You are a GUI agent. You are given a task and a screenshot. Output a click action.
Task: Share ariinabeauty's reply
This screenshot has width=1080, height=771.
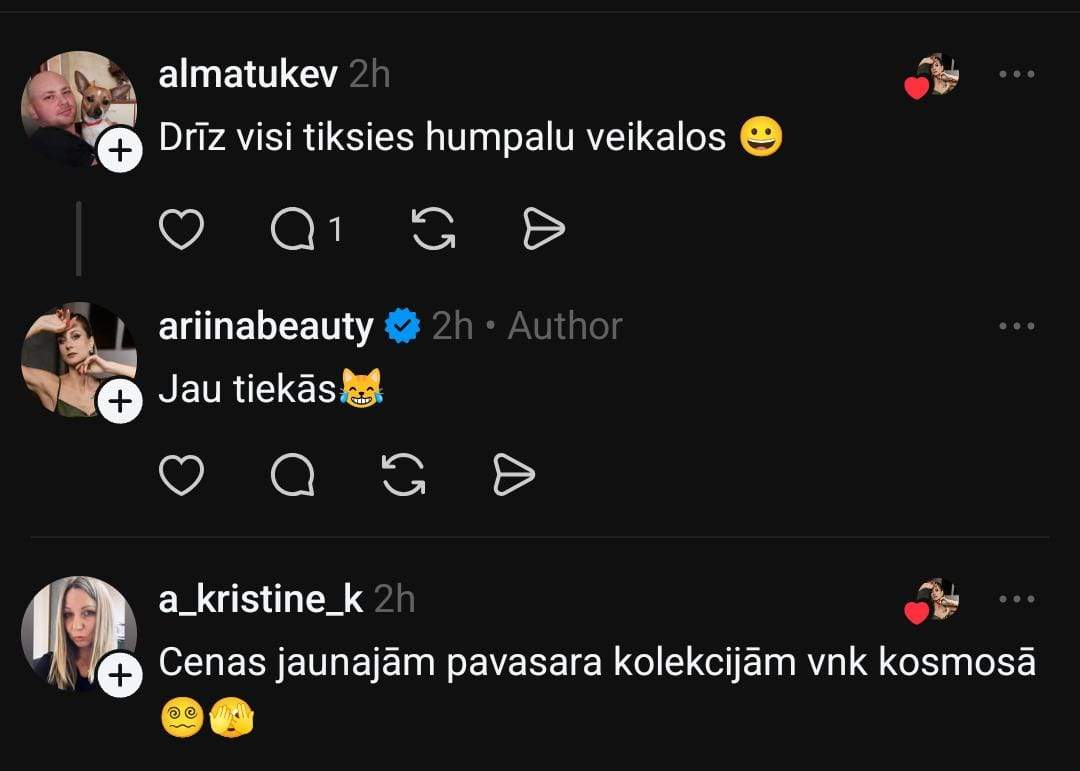(514, 475)
